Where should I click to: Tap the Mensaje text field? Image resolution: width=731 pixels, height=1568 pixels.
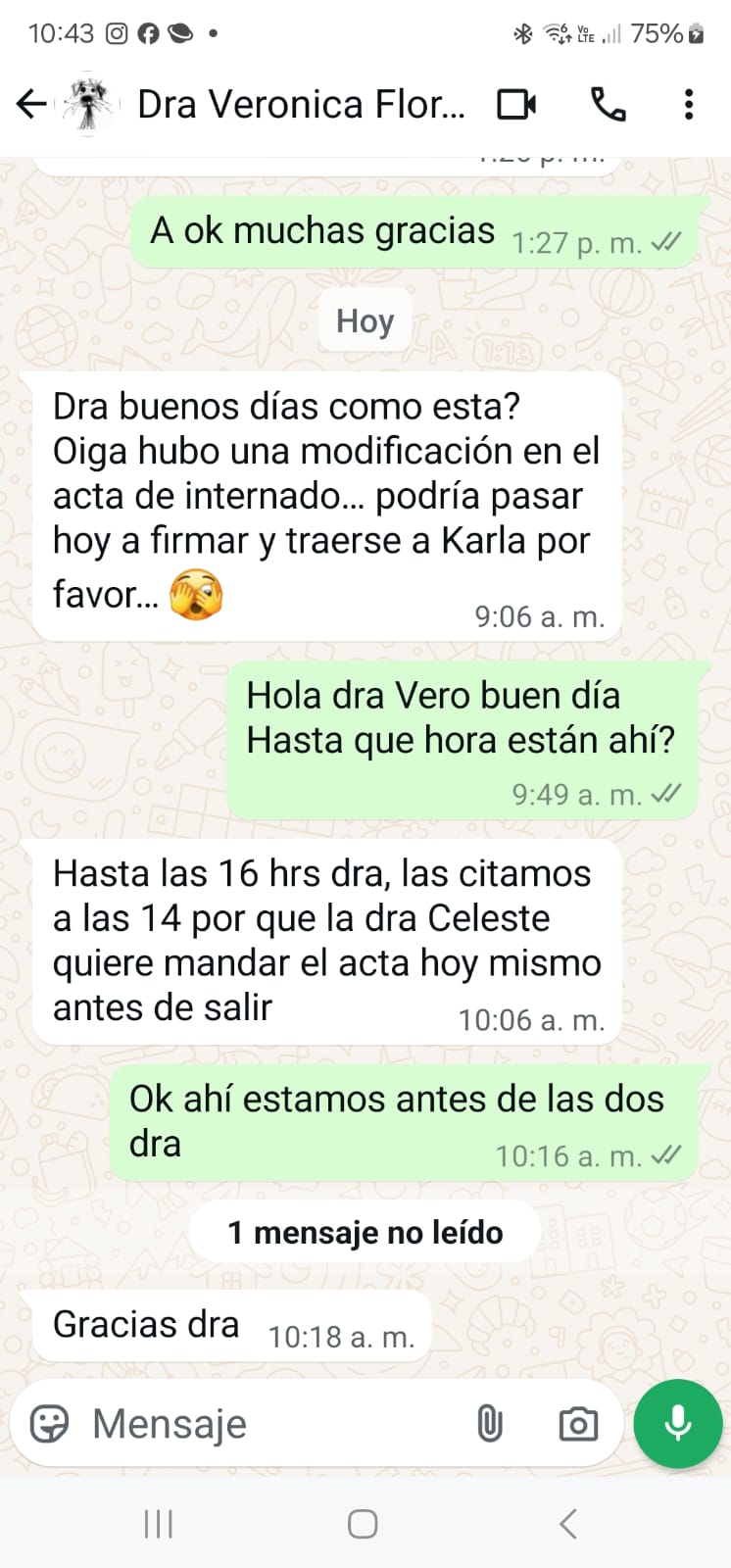pyautogui.click(x=274, y=1423)
